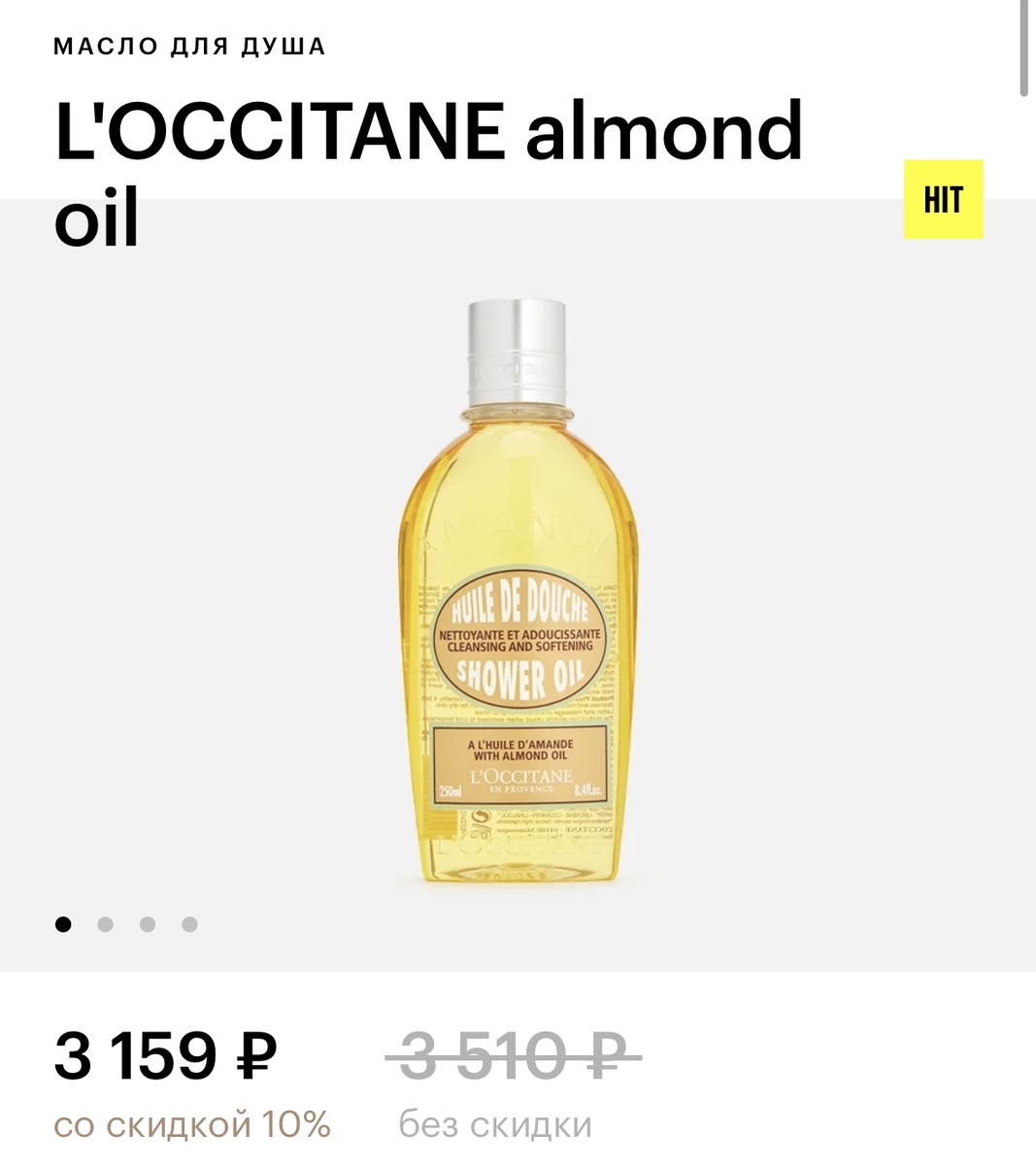This screenshot has width=1036, height=1165.
Task: Select the first carousel dot
Action: tap(64, 922)
